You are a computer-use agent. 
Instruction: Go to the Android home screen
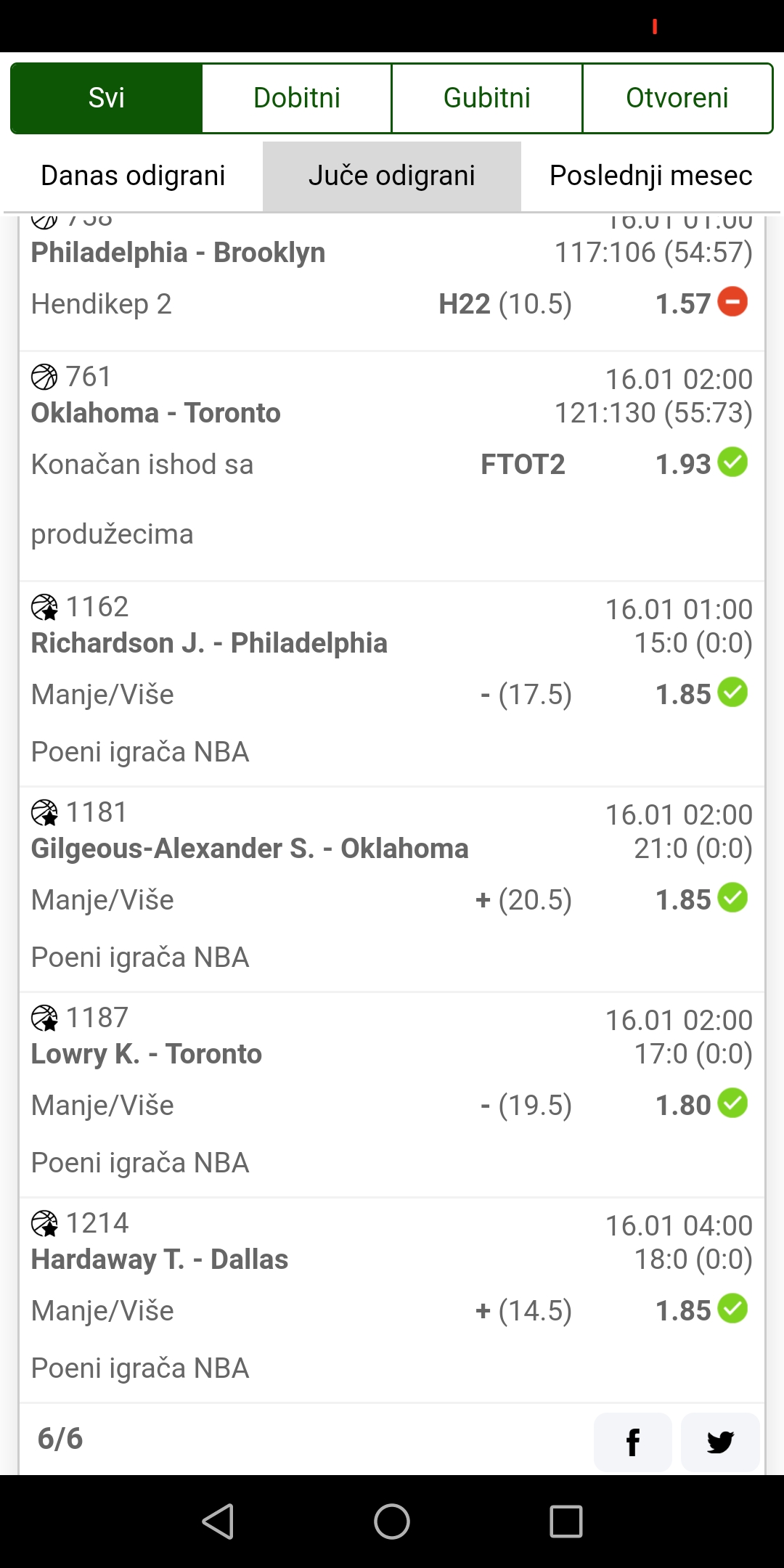click(392, 1521)
